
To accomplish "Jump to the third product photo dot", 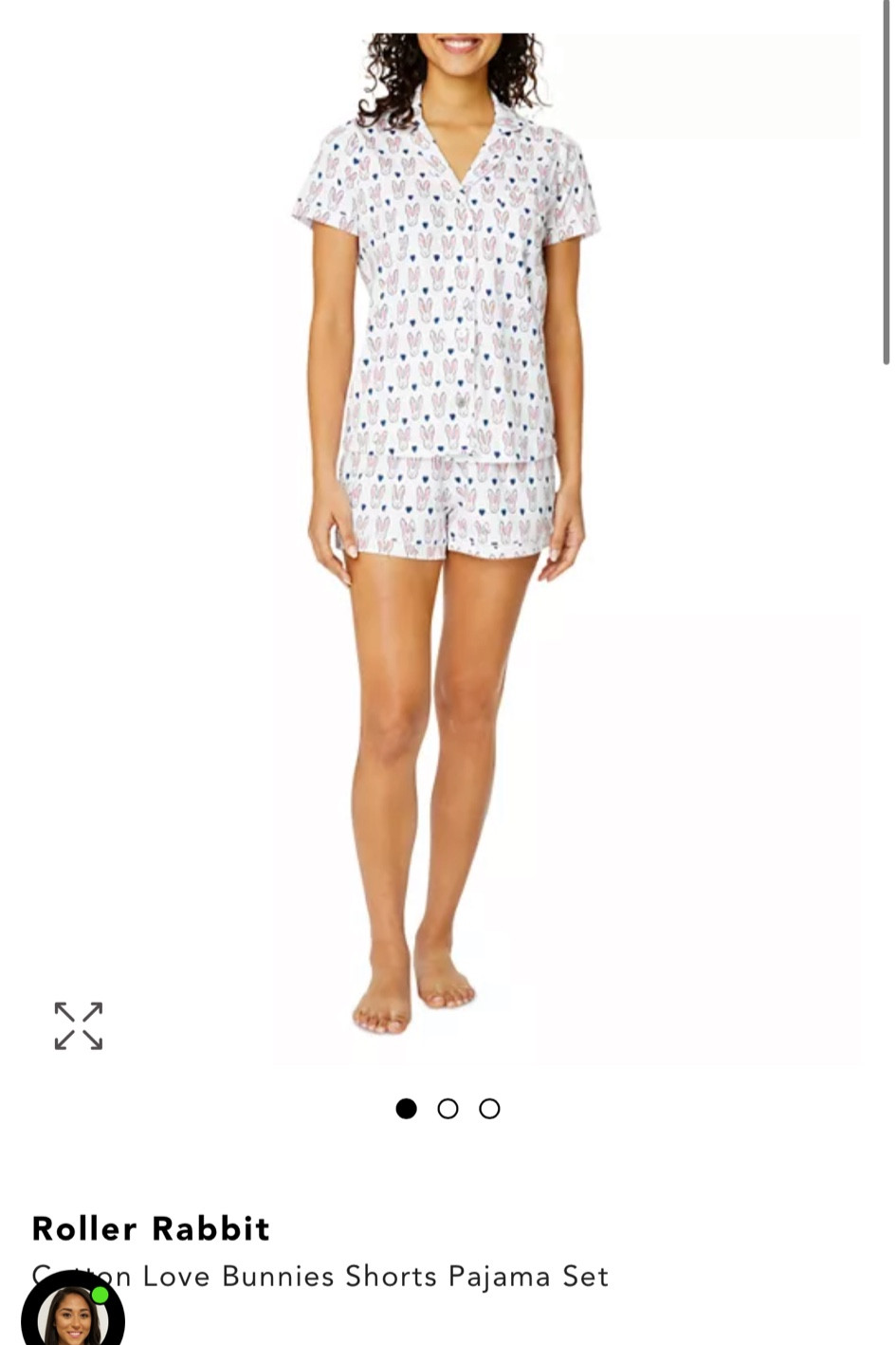I will tap(489, 1108).
